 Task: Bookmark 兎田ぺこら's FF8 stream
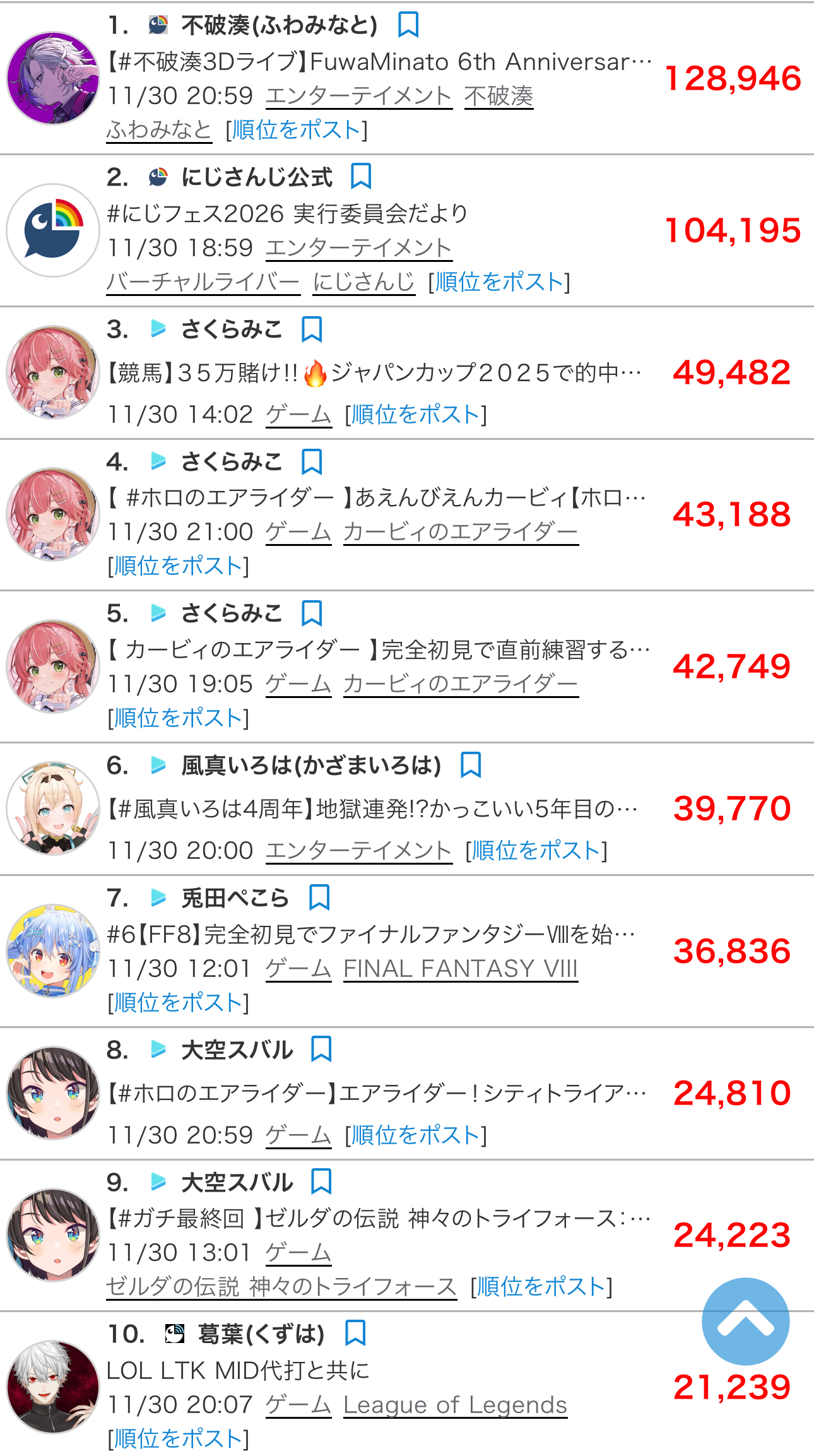tap(319, 897)
